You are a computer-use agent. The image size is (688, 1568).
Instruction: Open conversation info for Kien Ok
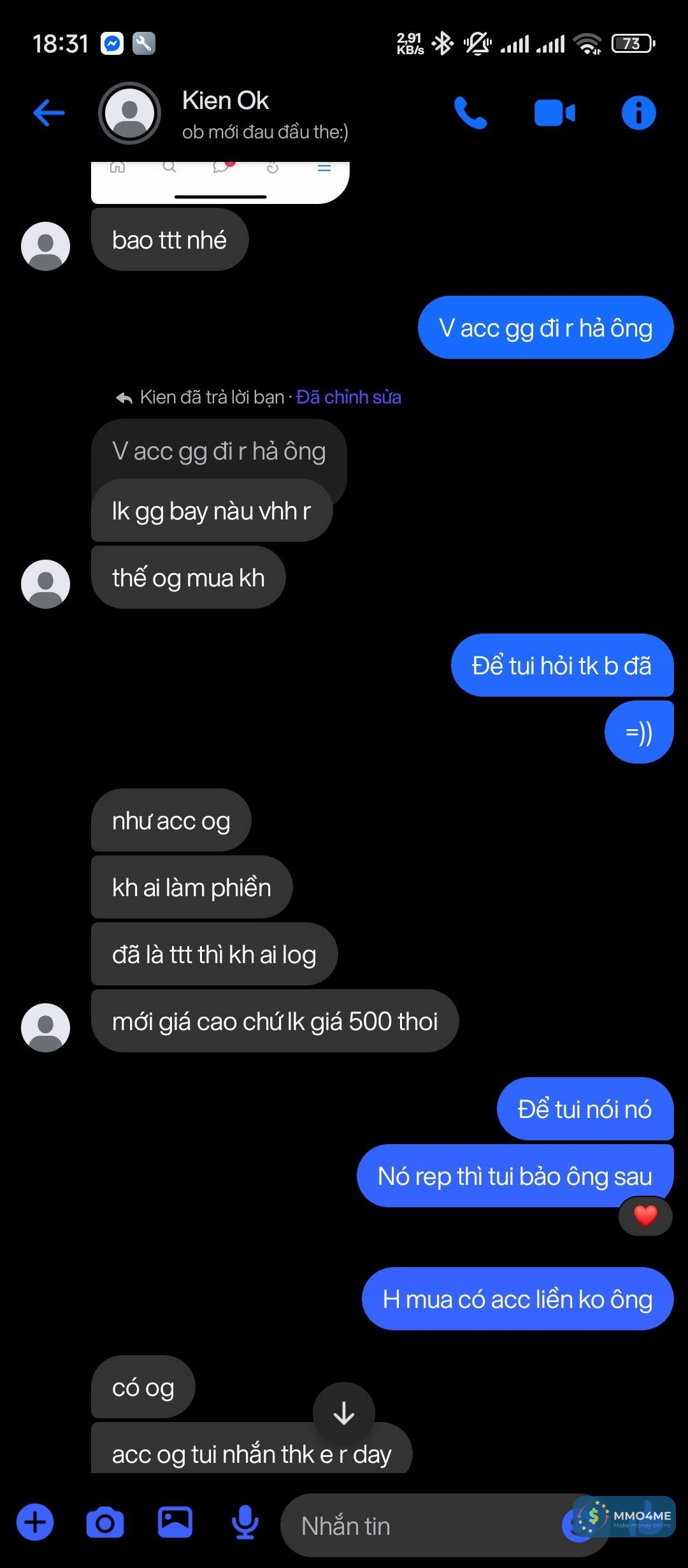click(x=638, y=113)
